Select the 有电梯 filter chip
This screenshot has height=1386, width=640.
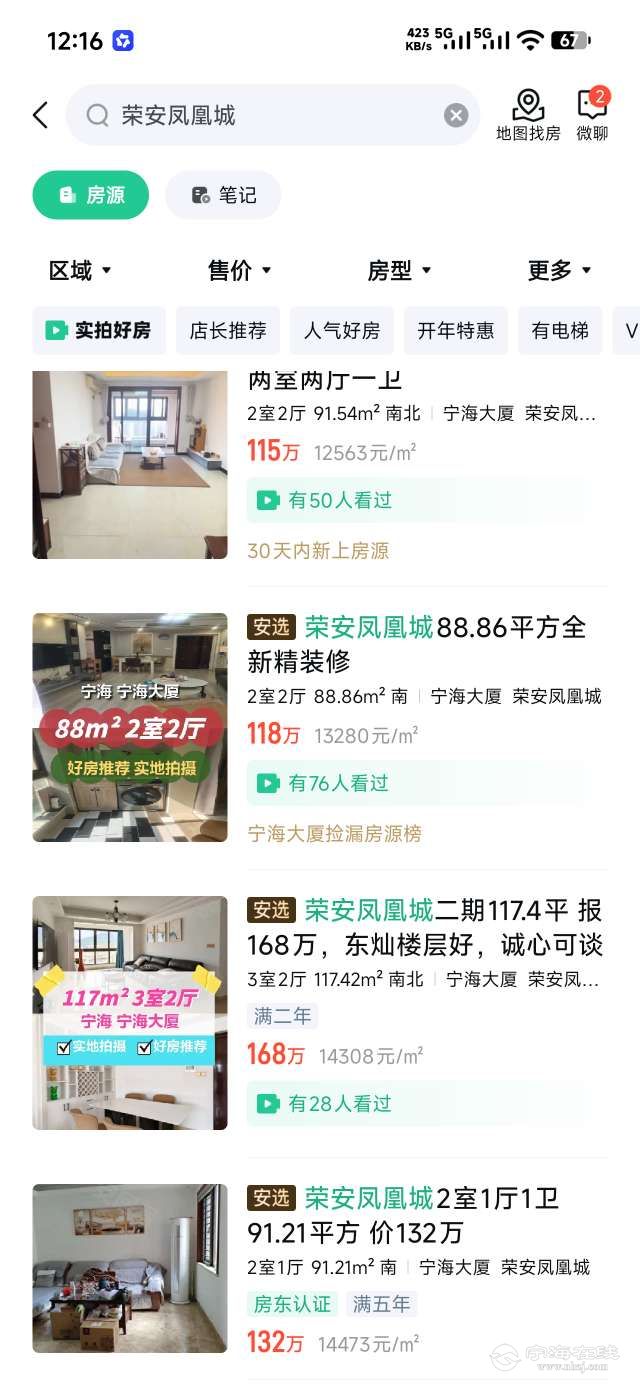click(560, 330)
